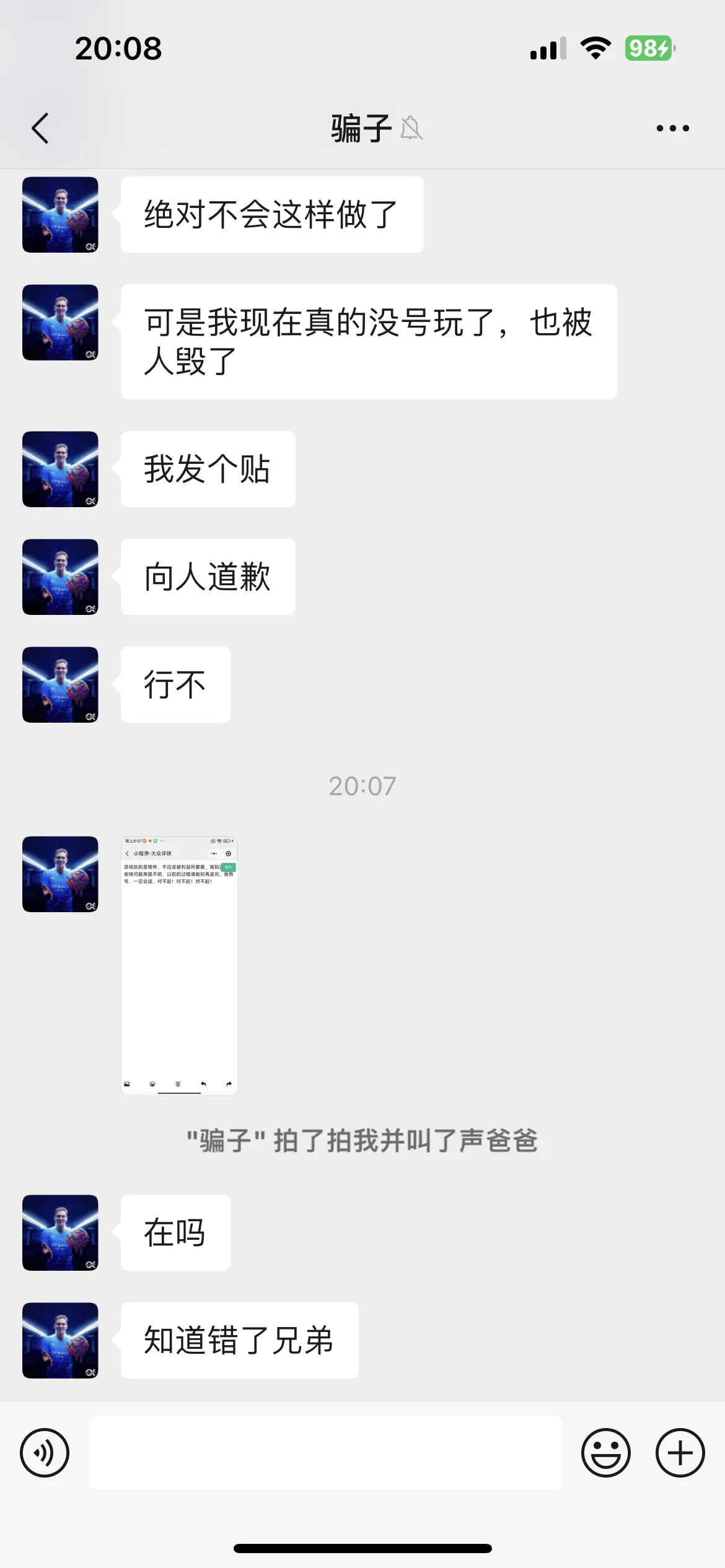Viewport: 725px width, 1568px height.
Task: Open the emoji sticker panel
Action: 605,1452
